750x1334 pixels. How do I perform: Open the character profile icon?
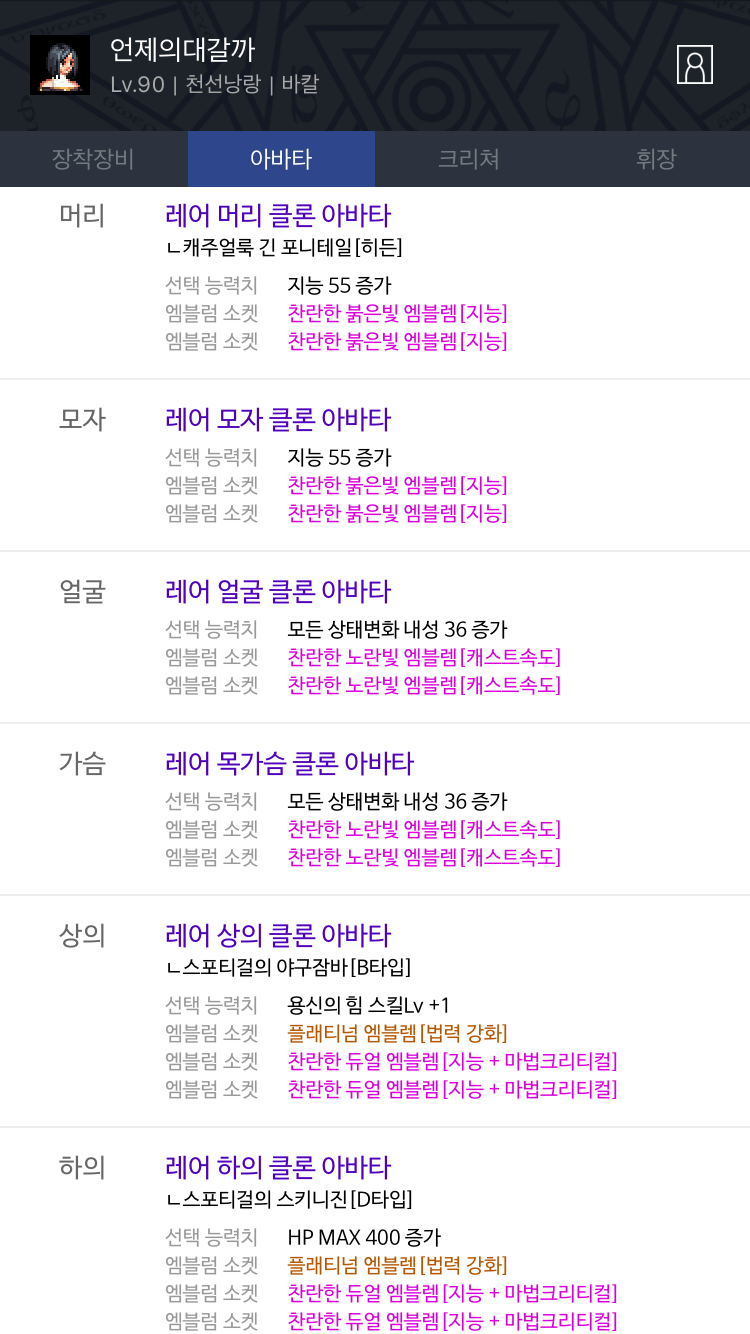click(x=695, y=64)
